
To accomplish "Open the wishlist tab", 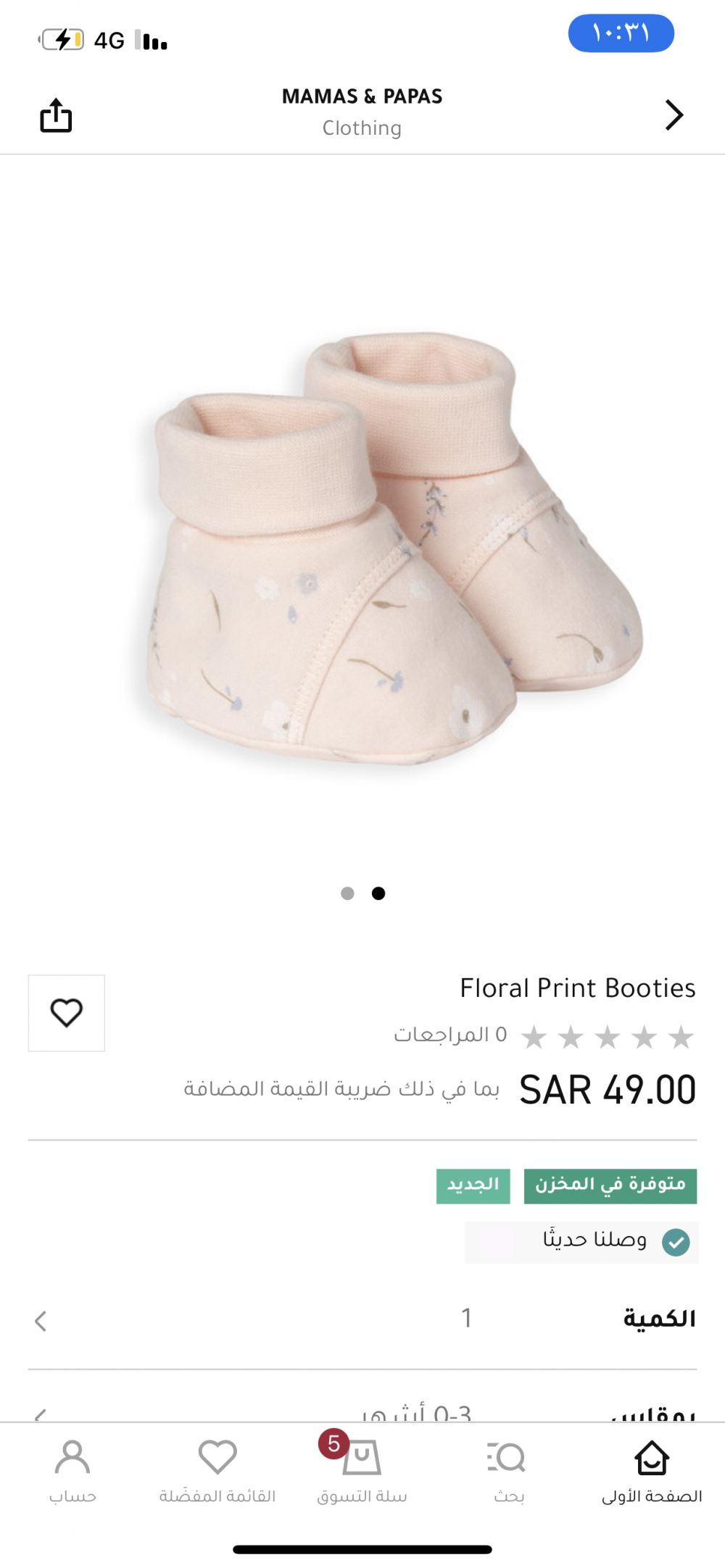I will [217, 1471].
